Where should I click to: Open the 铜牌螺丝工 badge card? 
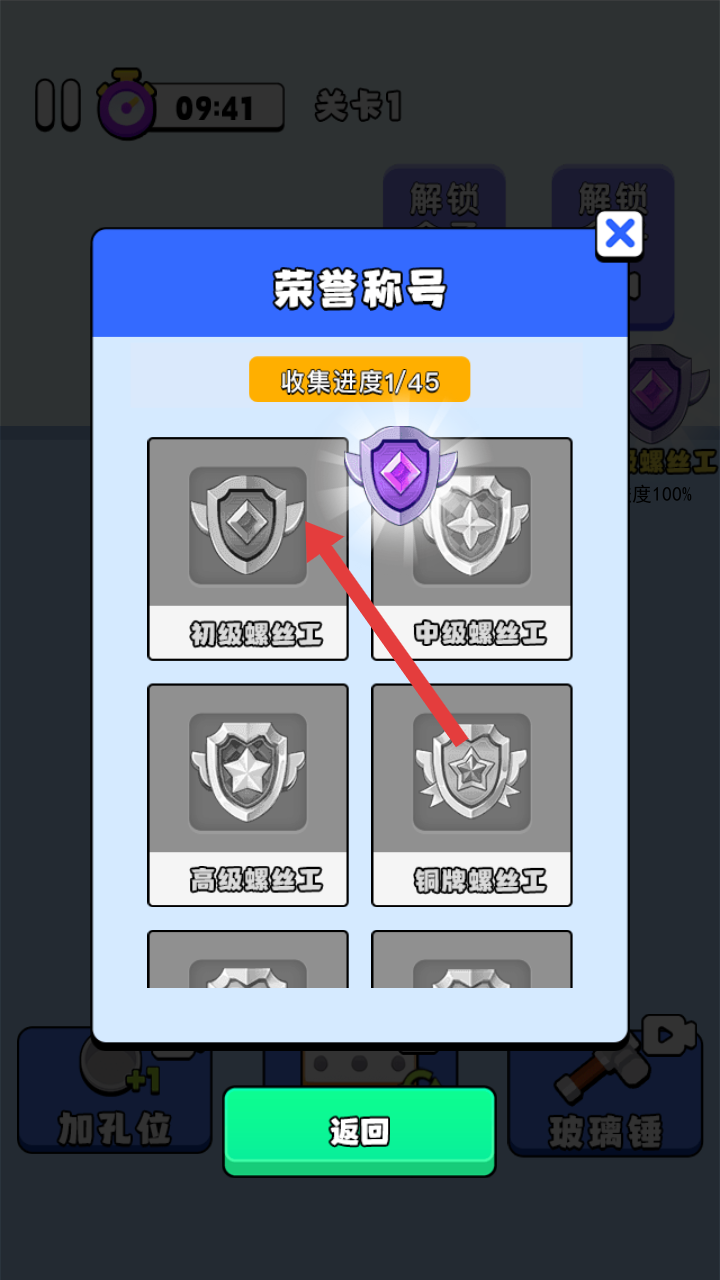472,795
